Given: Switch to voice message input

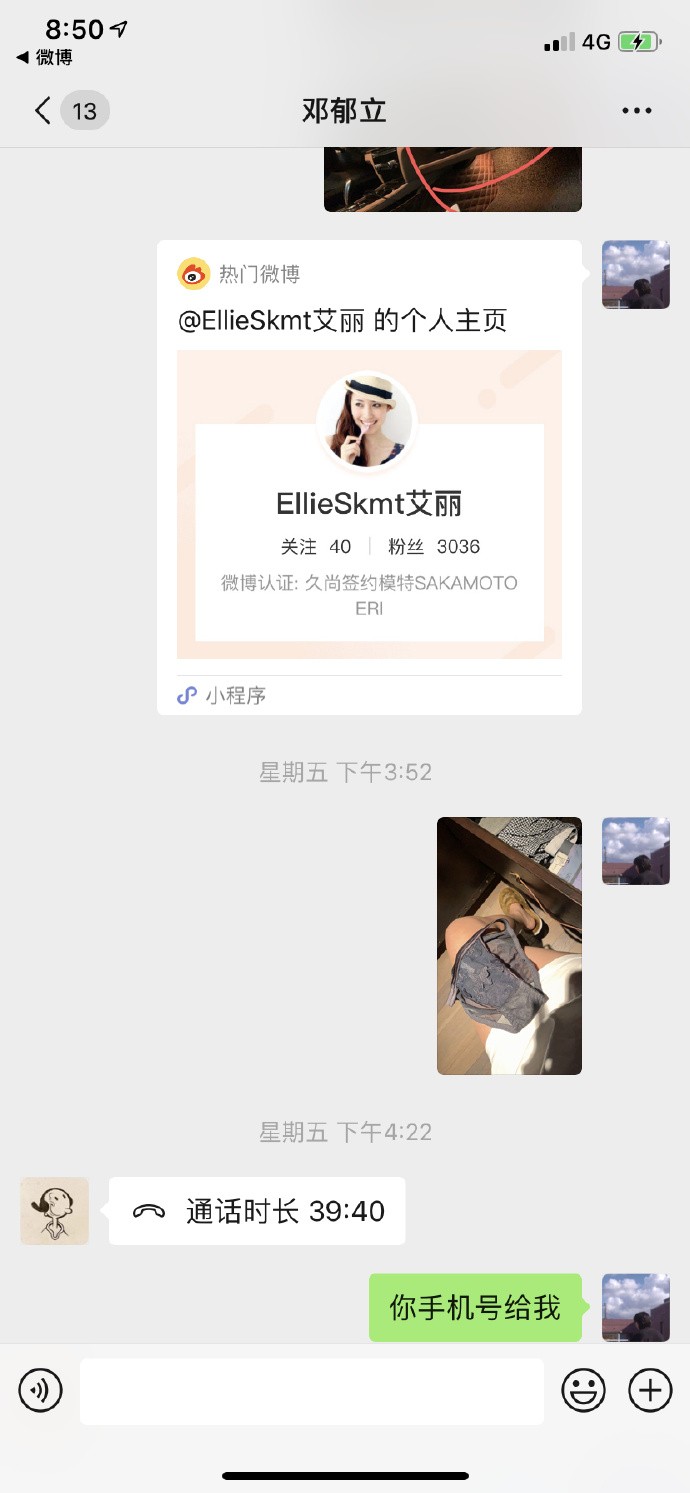Looking at the screenshot, I should click(x=41, y=1390).
